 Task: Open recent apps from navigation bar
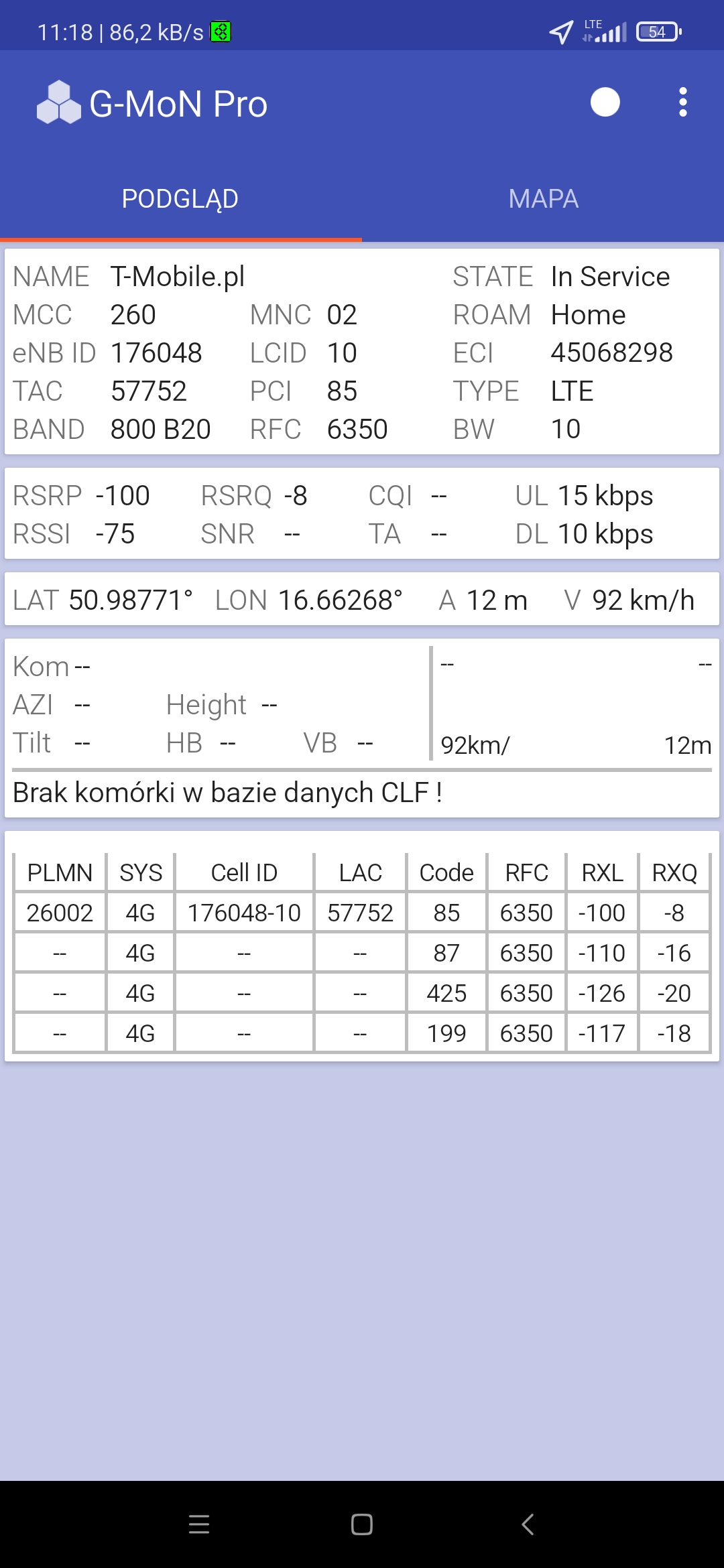199,1524
